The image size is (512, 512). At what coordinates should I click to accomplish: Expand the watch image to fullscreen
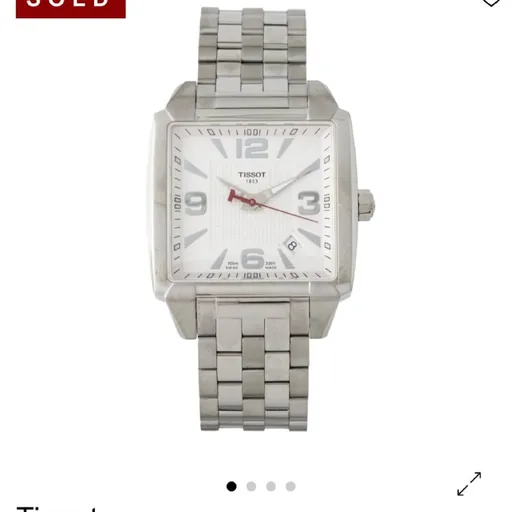click(469, 484)
